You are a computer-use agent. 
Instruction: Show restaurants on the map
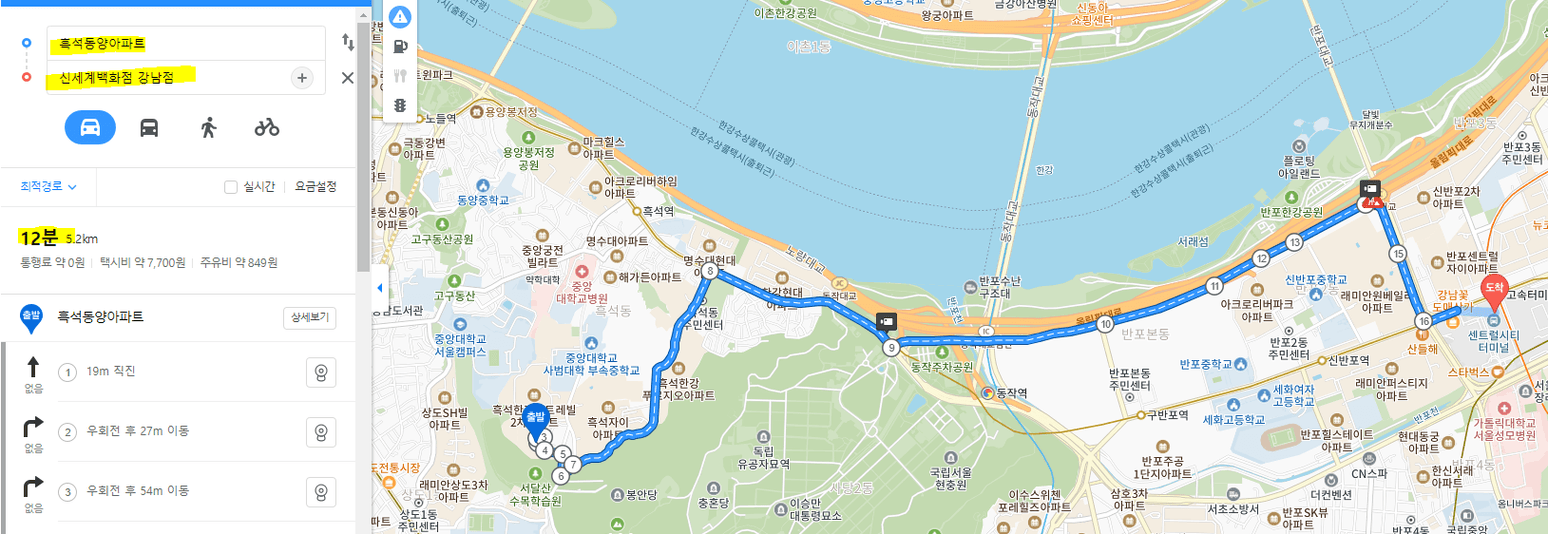[400, 75]
